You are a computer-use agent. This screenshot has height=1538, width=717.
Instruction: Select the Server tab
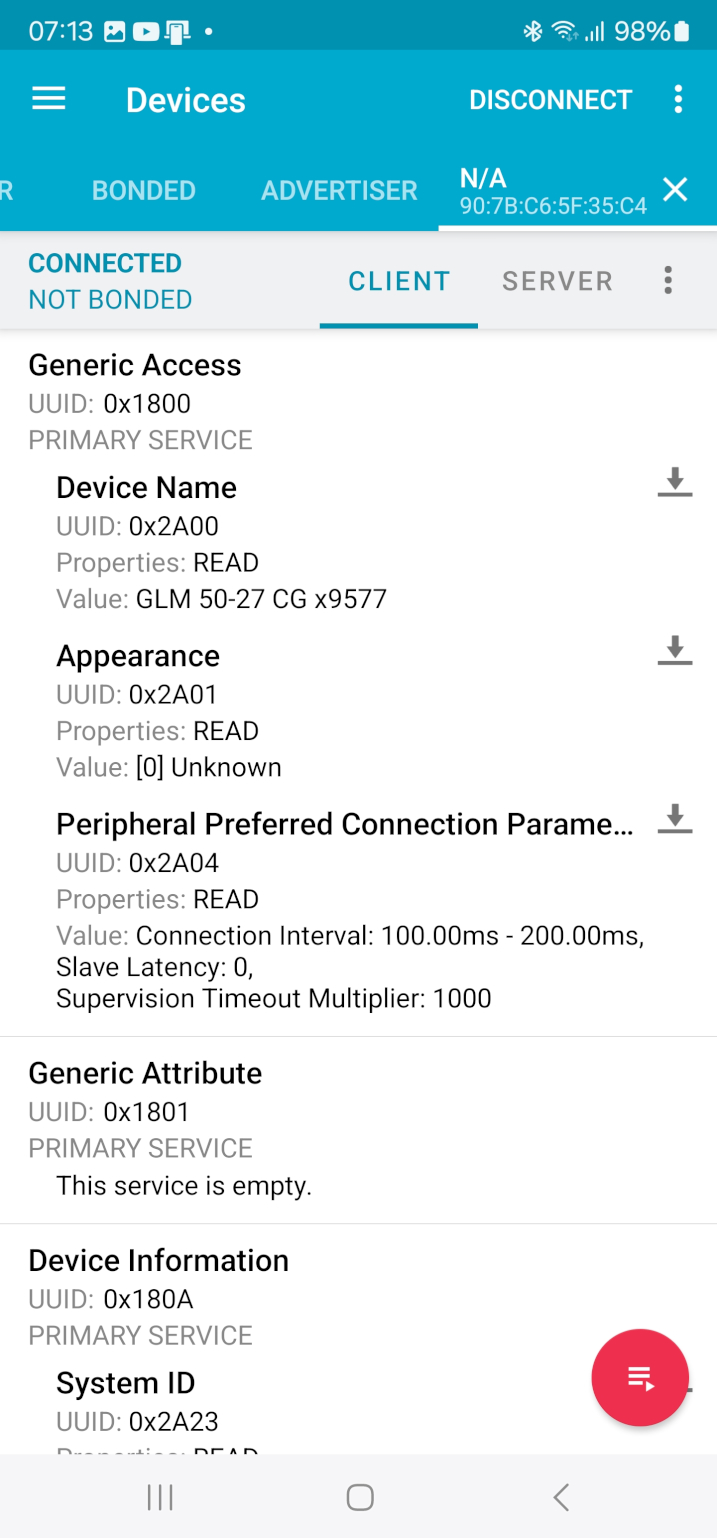click(x=557, y=281)
